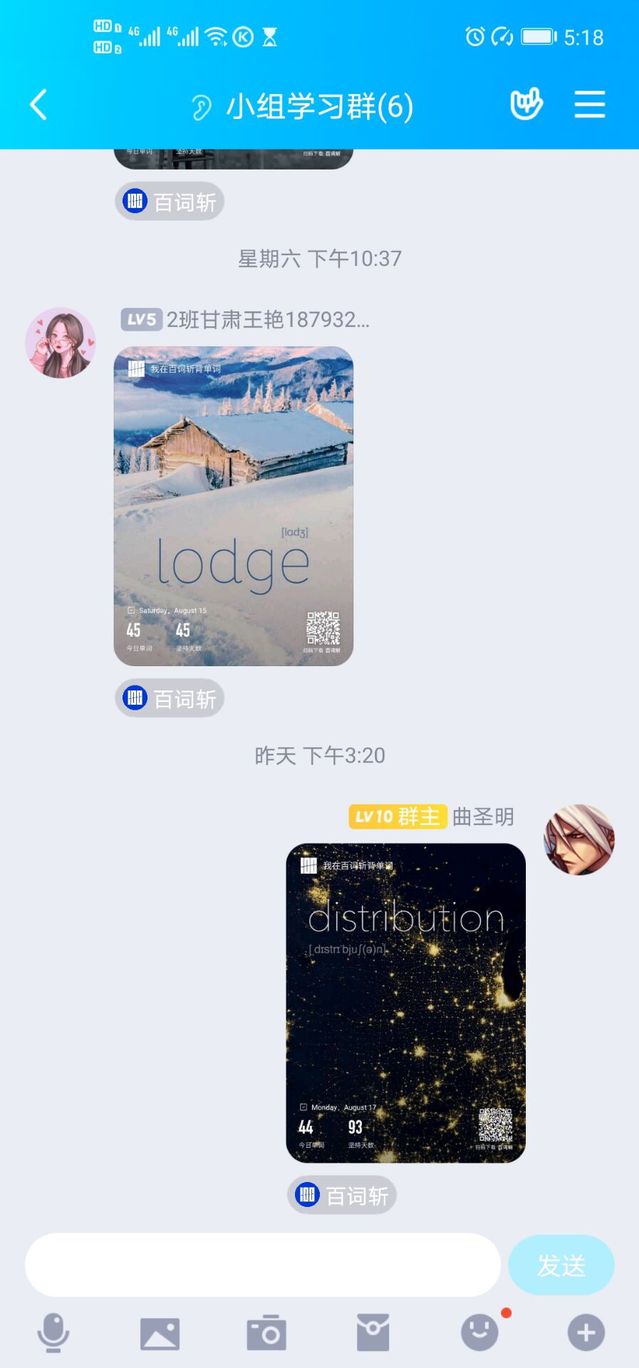The height and width of the screenshot is (1368, 639).
Task: Open the camera to take a photo
Action: click(x=266, y=1333)
